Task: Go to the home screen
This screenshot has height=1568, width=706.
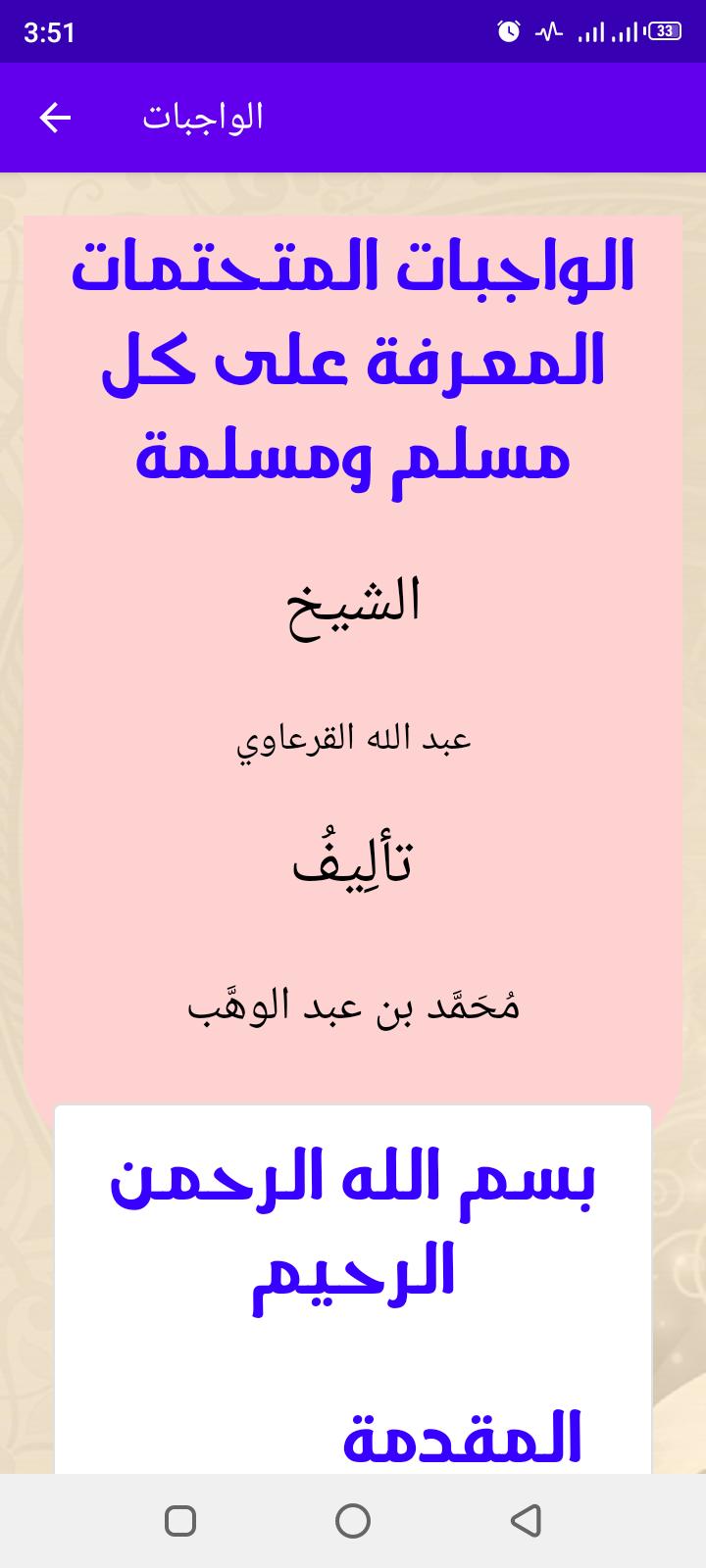Action: point(353,1520)
